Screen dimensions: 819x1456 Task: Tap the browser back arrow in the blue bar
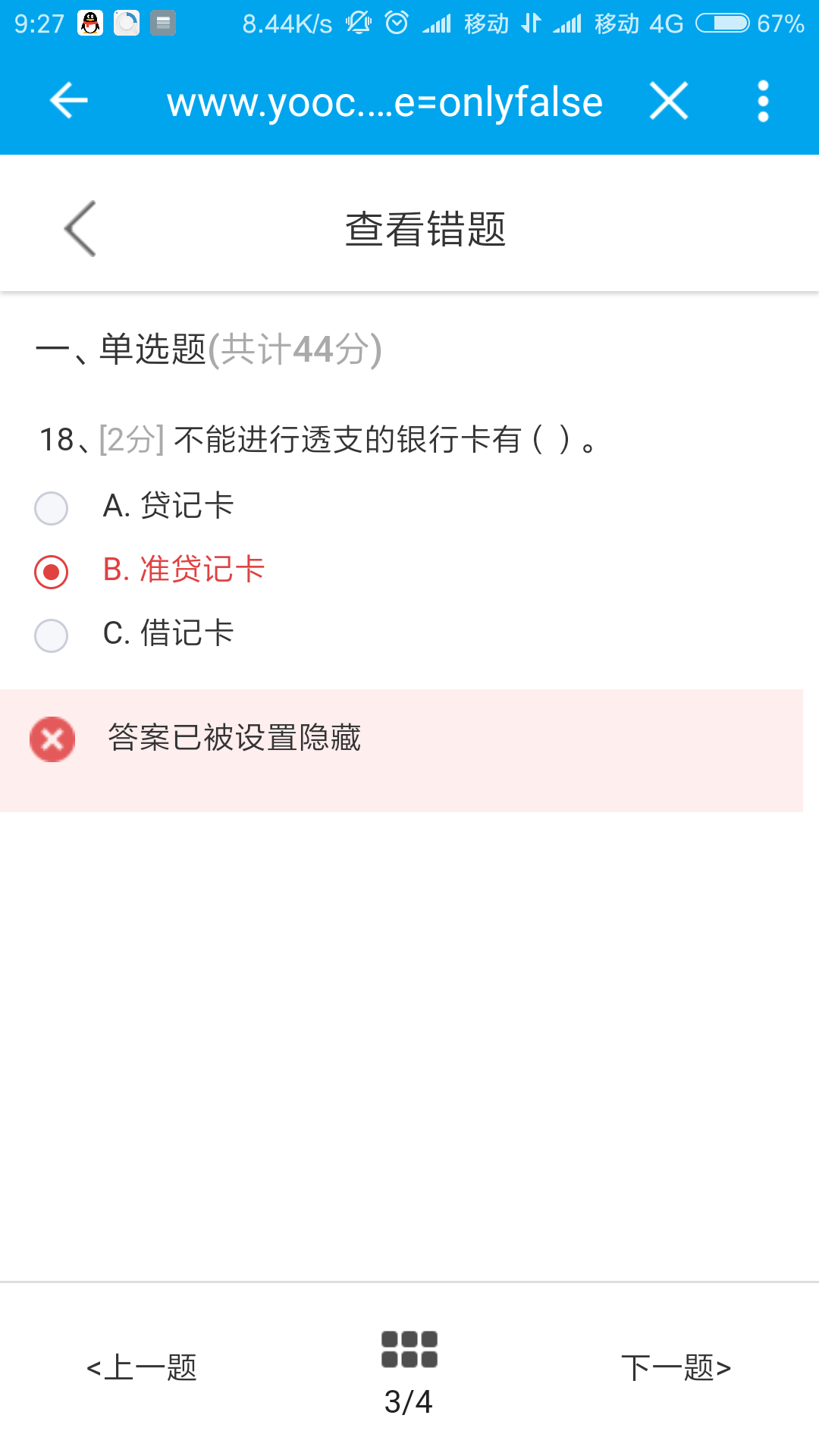(69, 101)
